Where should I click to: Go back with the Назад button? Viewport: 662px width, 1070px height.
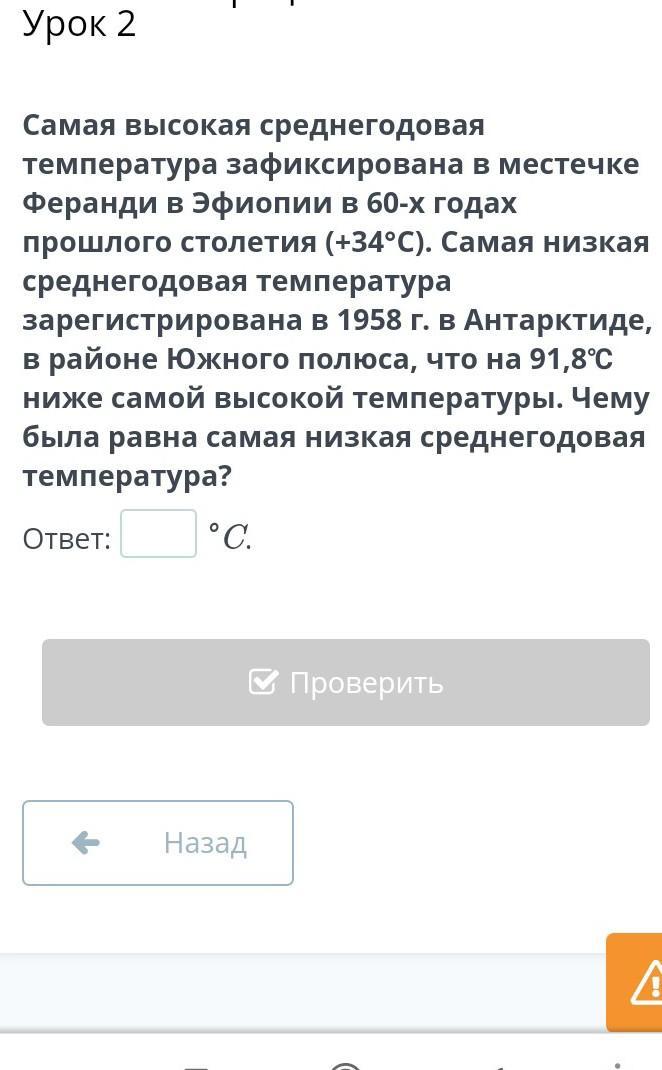coord(158,843)
